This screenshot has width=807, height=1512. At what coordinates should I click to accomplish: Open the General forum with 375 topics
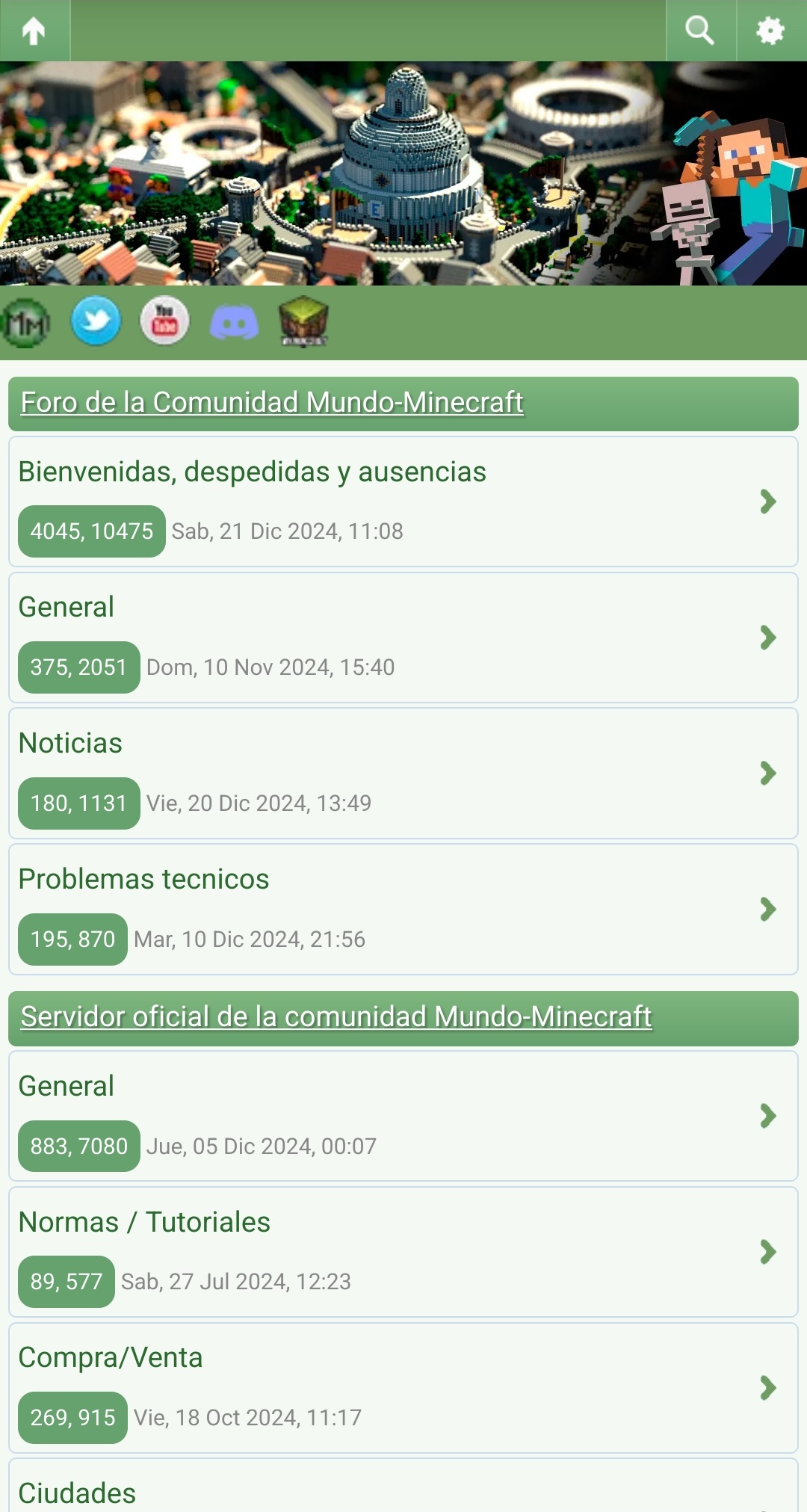click(67, 608)
